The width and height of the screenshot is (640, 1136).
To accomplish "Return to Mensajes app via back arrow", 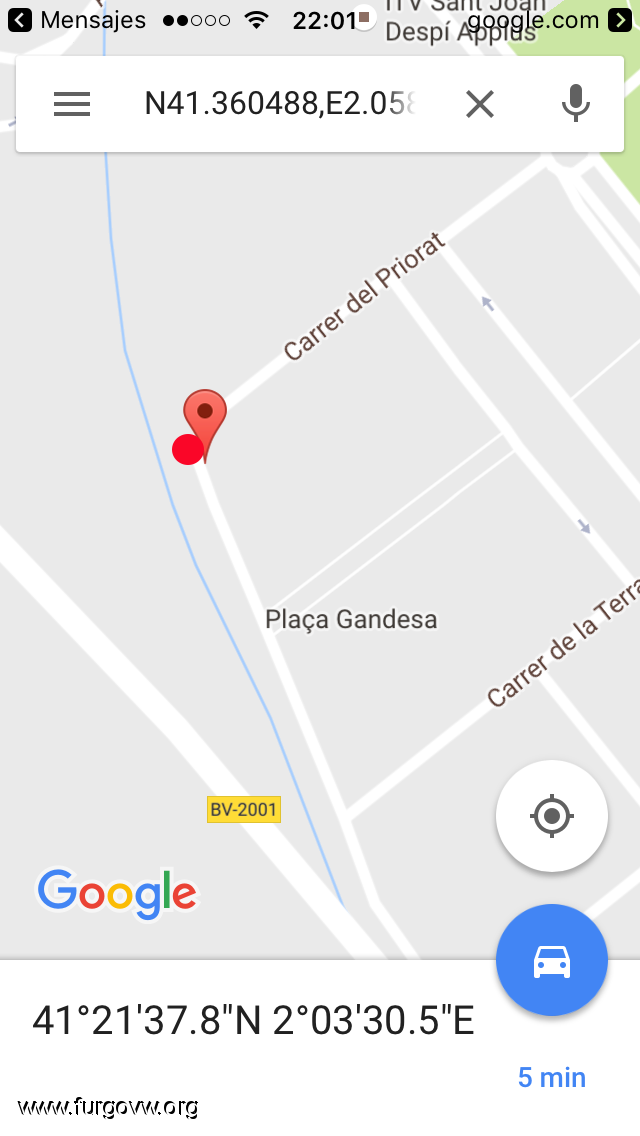I will pyautogui.click(x=20, y=19).
